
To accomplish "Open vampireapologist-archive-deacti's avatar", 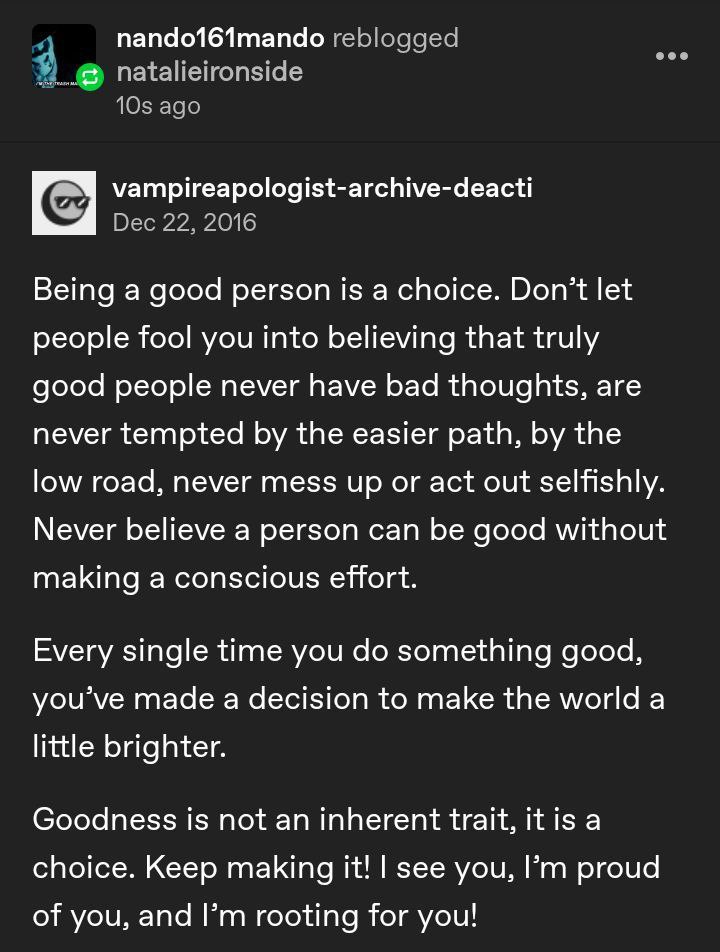I will pyautogui.click(x=64, y=203).
